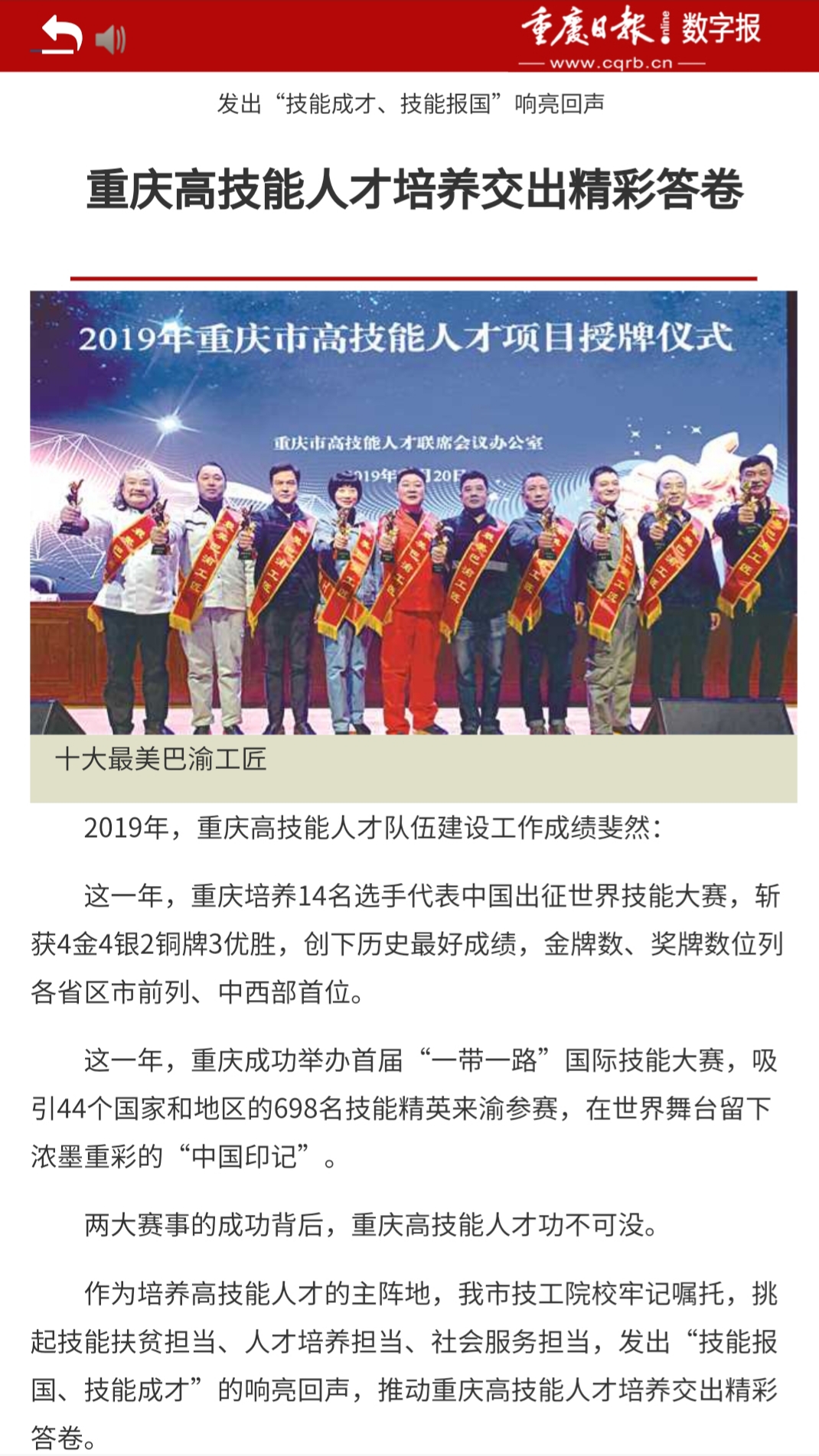Go back using the return arrow
819x1456 pixels.
point(60,36)
